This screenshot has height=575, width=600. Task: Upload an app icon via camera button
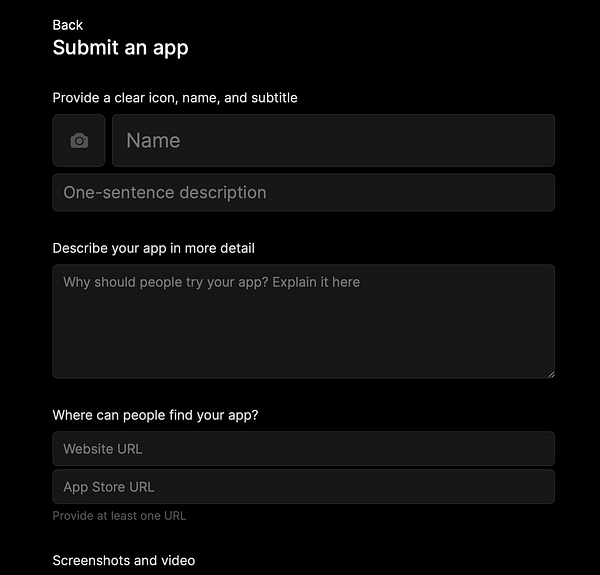pos(79,141)
